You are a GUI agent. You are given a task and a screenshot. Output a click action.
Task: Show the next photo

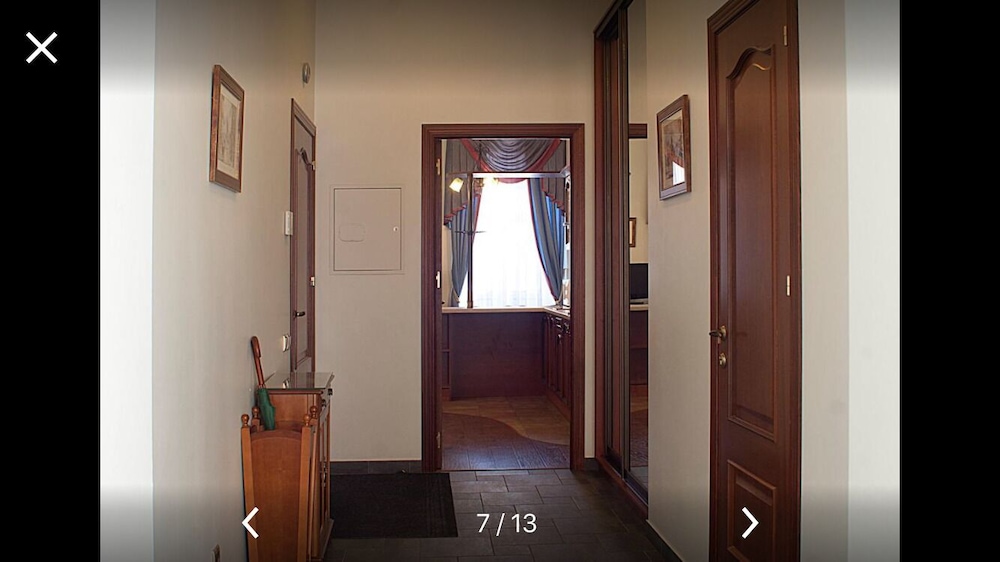click(749, 522)
